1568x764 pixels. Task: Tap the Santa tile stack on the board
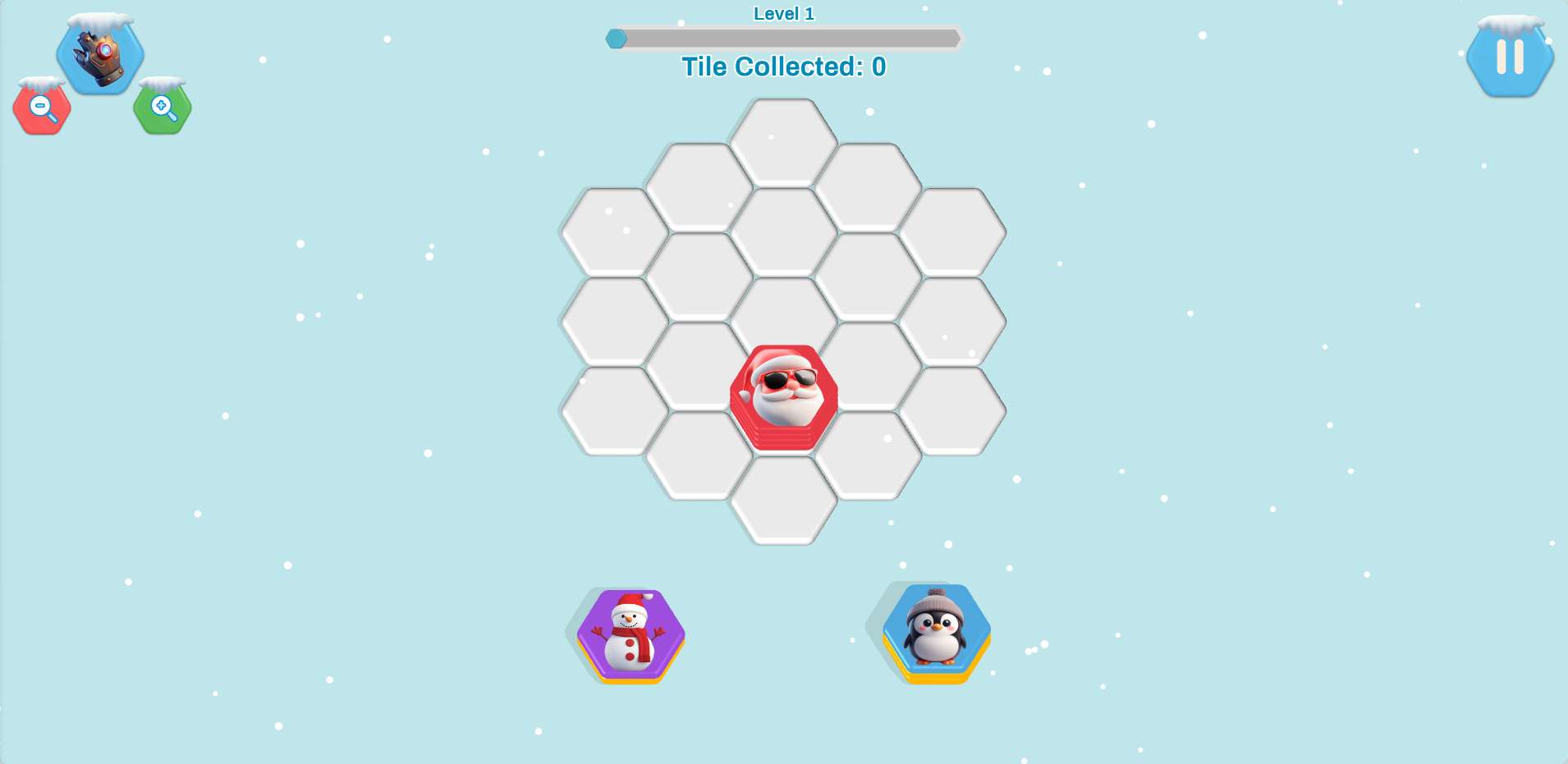pyautogui.click(x=784, y=396)
